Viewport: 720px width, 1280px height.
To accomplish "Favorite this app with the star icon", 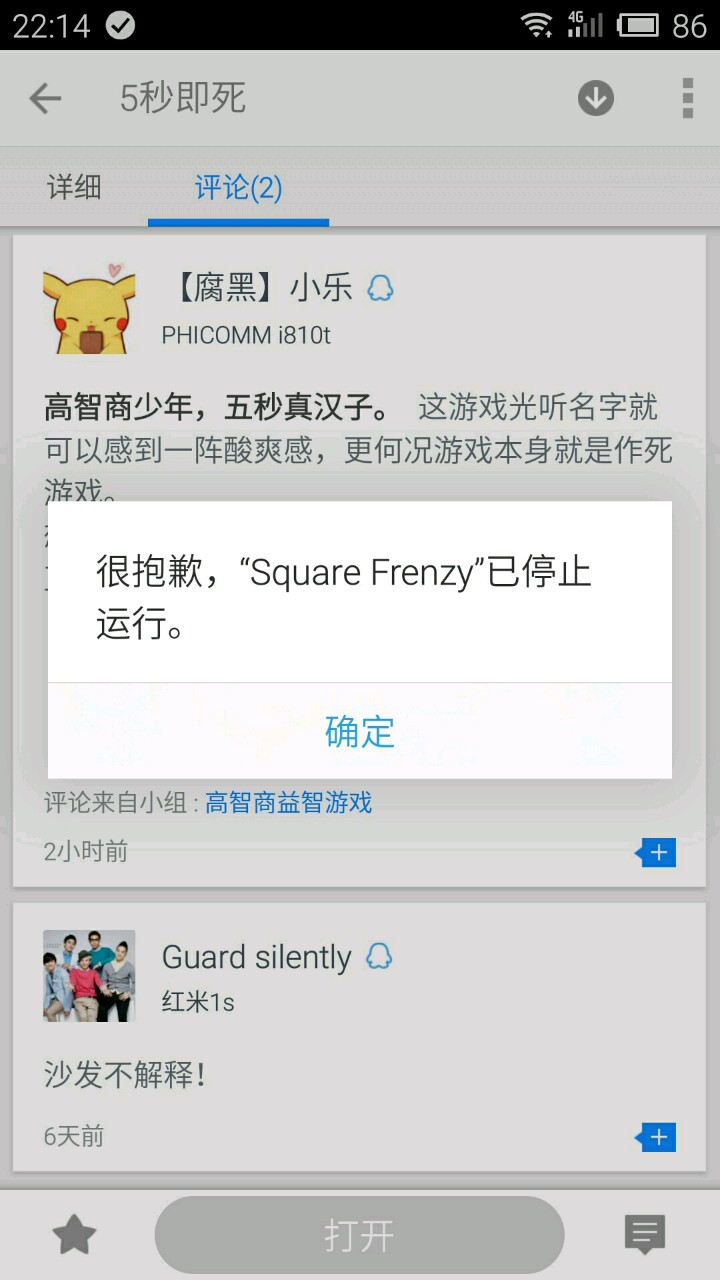I will (x=74, y=1236).
